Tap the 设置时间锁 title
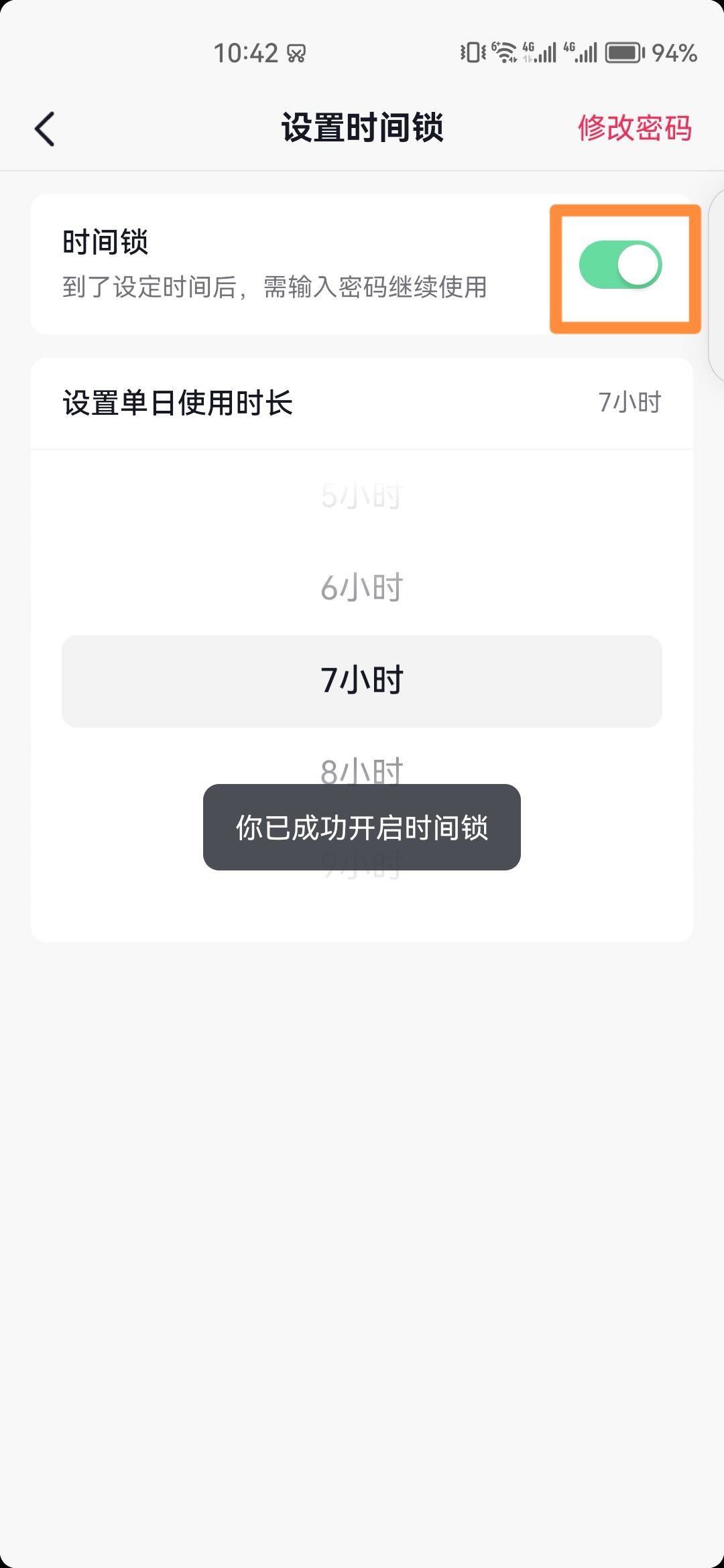Screen dimensions: 724x1568 (x=362, y=127)
